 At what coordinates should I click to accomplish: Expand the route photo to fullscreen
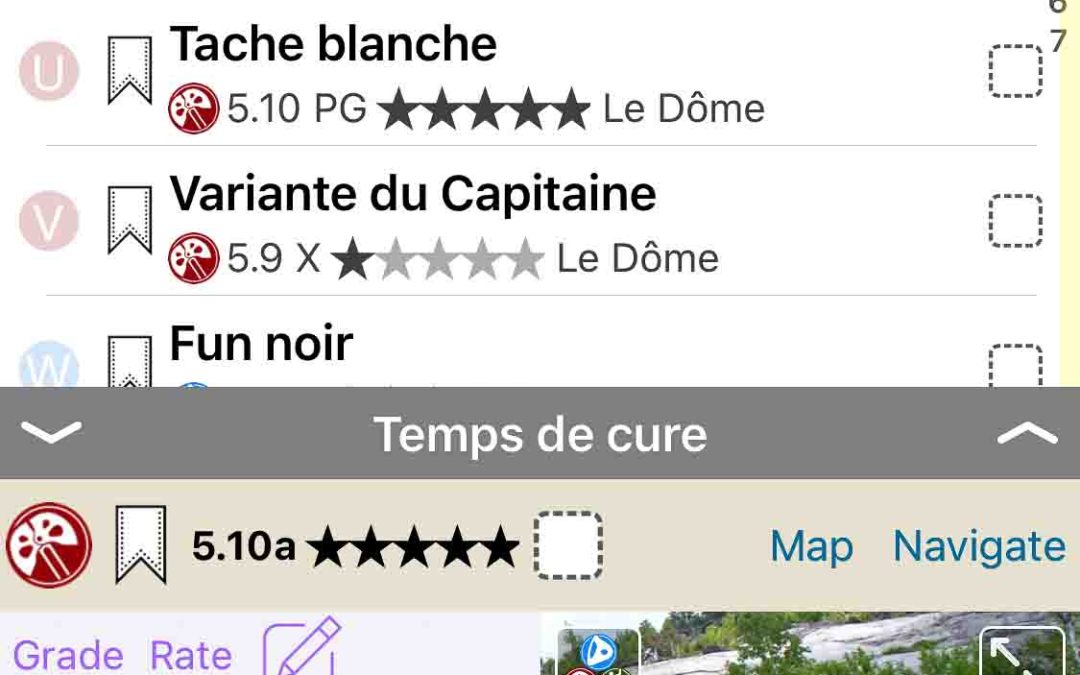coord(1021,652)
